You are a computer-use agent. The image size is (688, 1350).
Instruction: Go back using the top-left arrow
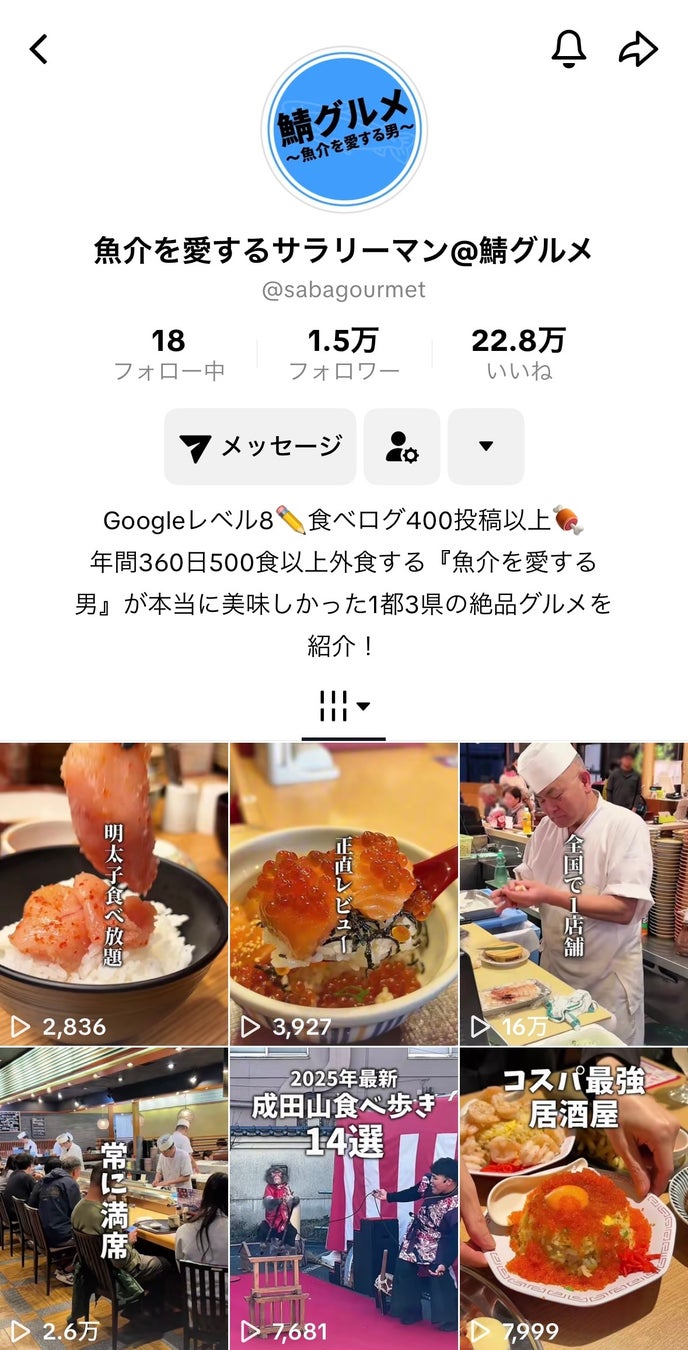tap(39, 49)
